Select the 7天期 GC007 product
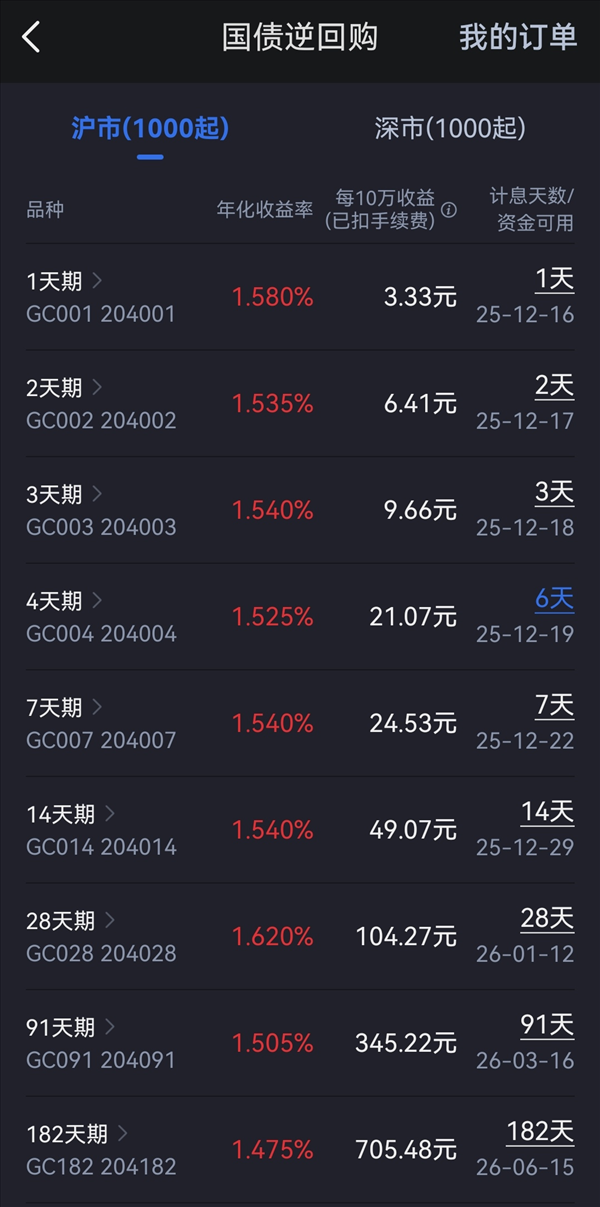Screen dimensions: 600x1207 [x=100, y=724]
